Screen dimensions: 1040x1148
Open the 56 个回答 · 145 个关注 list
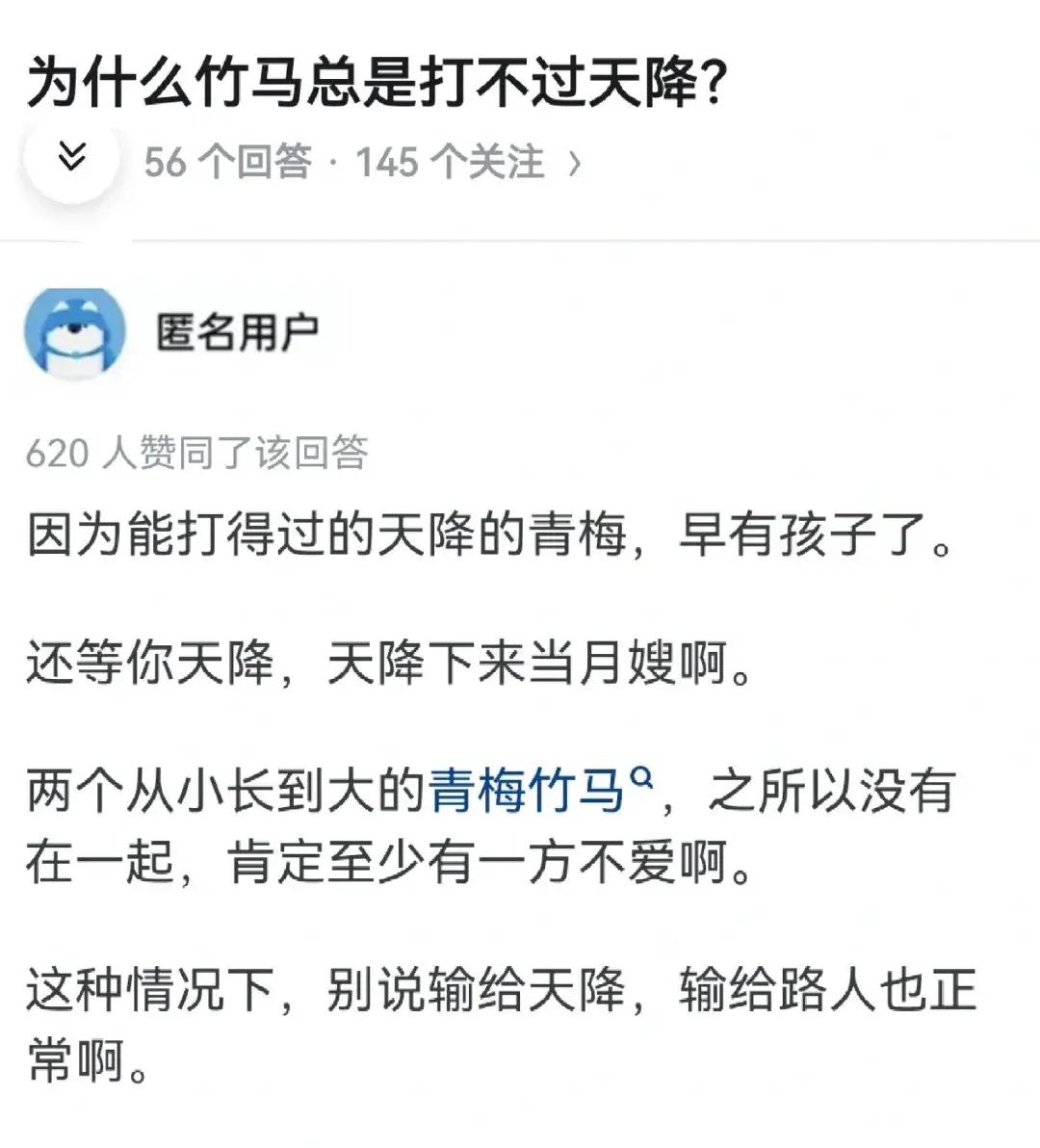click(x=362, y=163)
